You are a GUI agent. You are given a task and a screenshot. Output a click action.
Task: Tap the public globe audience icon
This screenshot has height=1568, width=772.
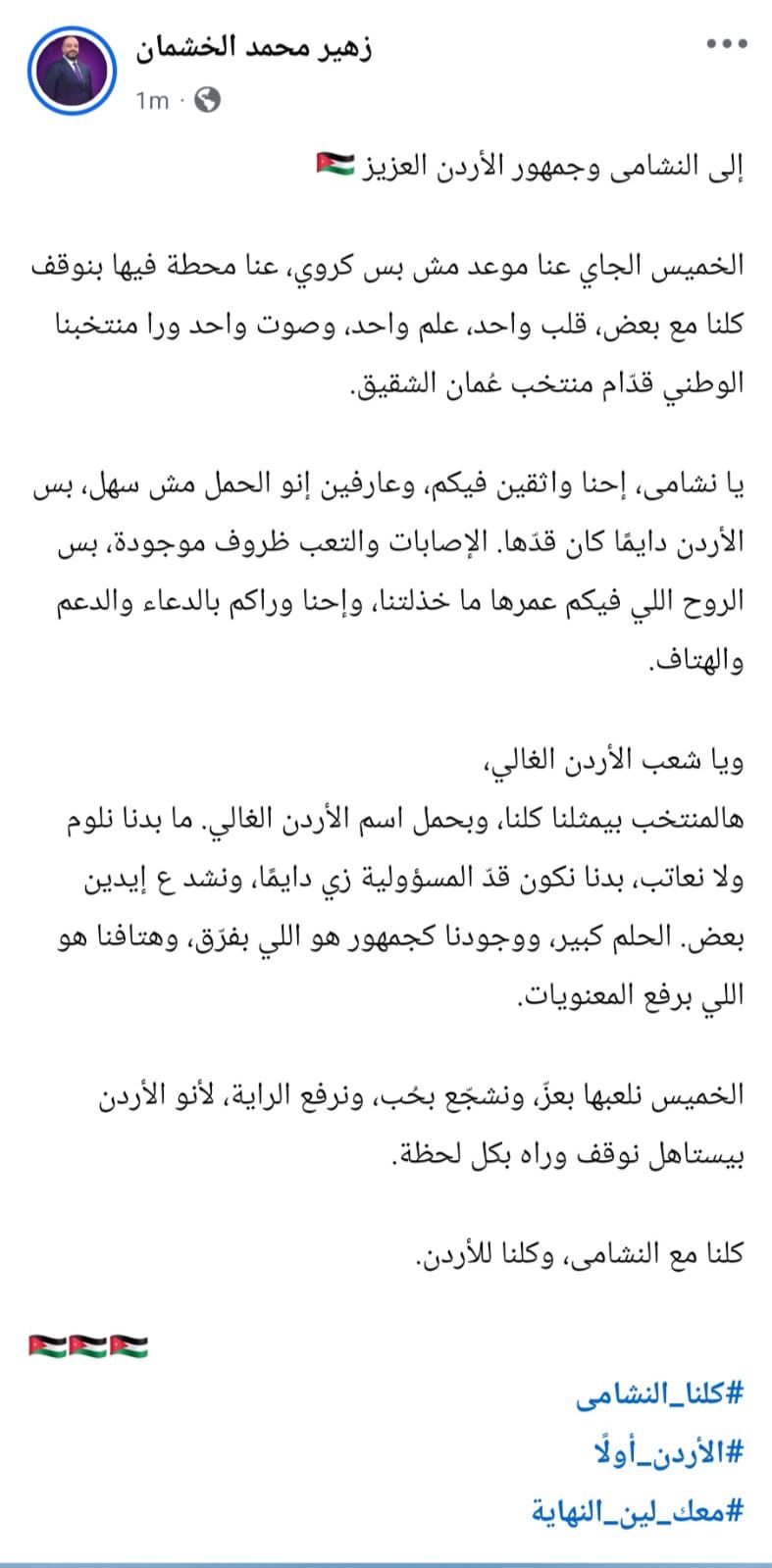click(x=208, y=99)
